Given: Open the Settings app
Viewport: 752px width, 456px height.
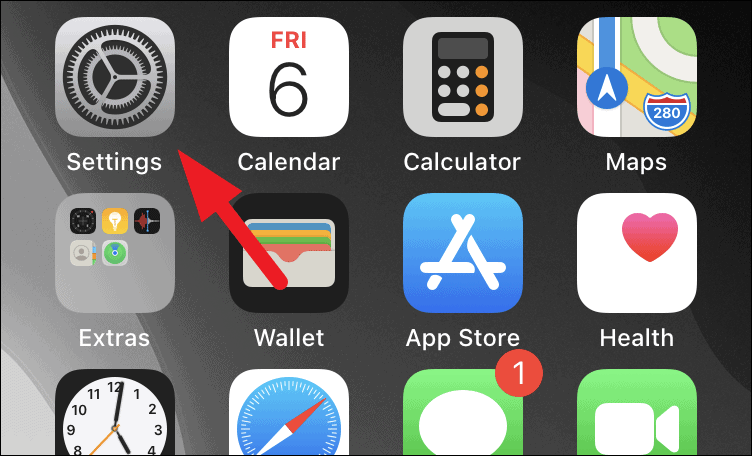Looking at the screenshot, I should pos(115,77).
